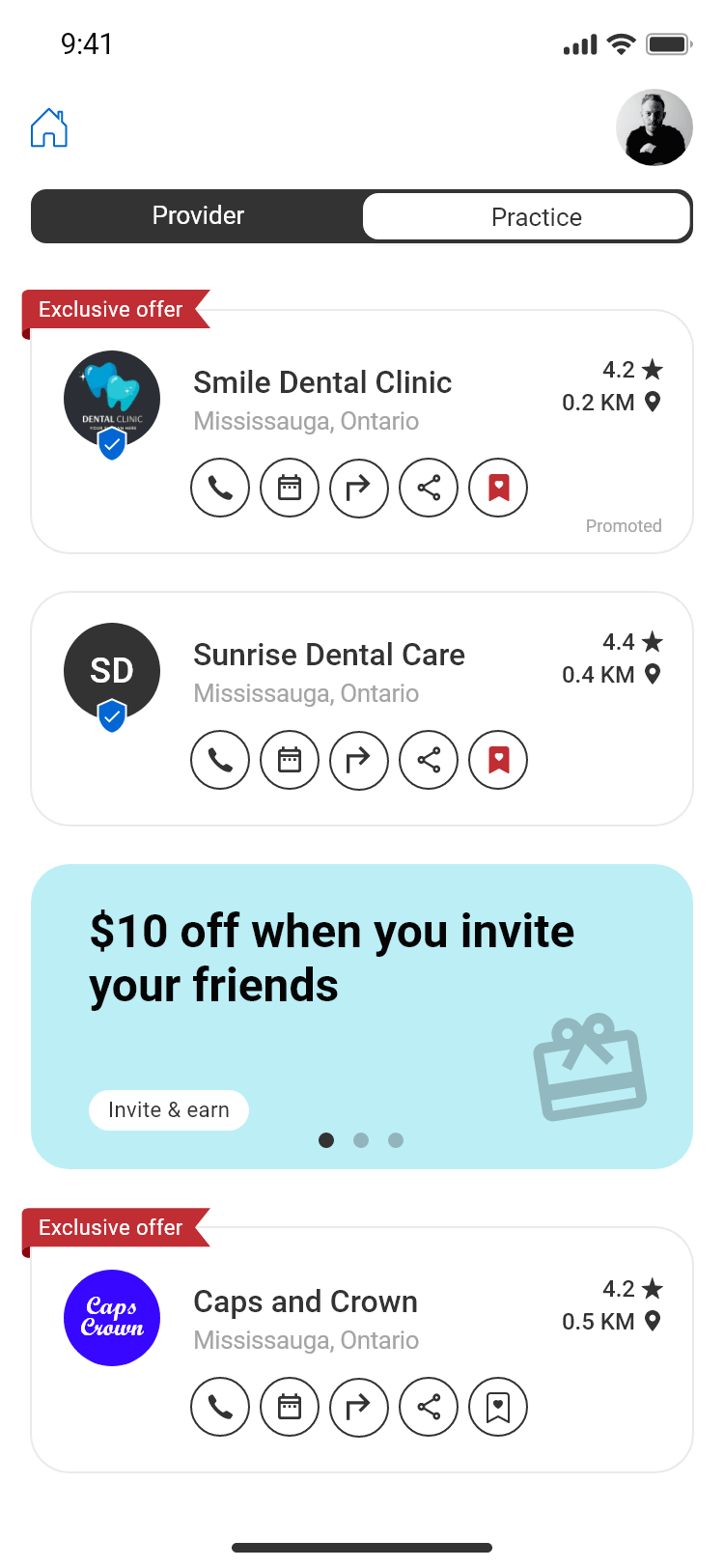Screen dimensions: 724x1568
Task: Get directions to Sunrise Dental Care
Action: [x=359, y=761]
